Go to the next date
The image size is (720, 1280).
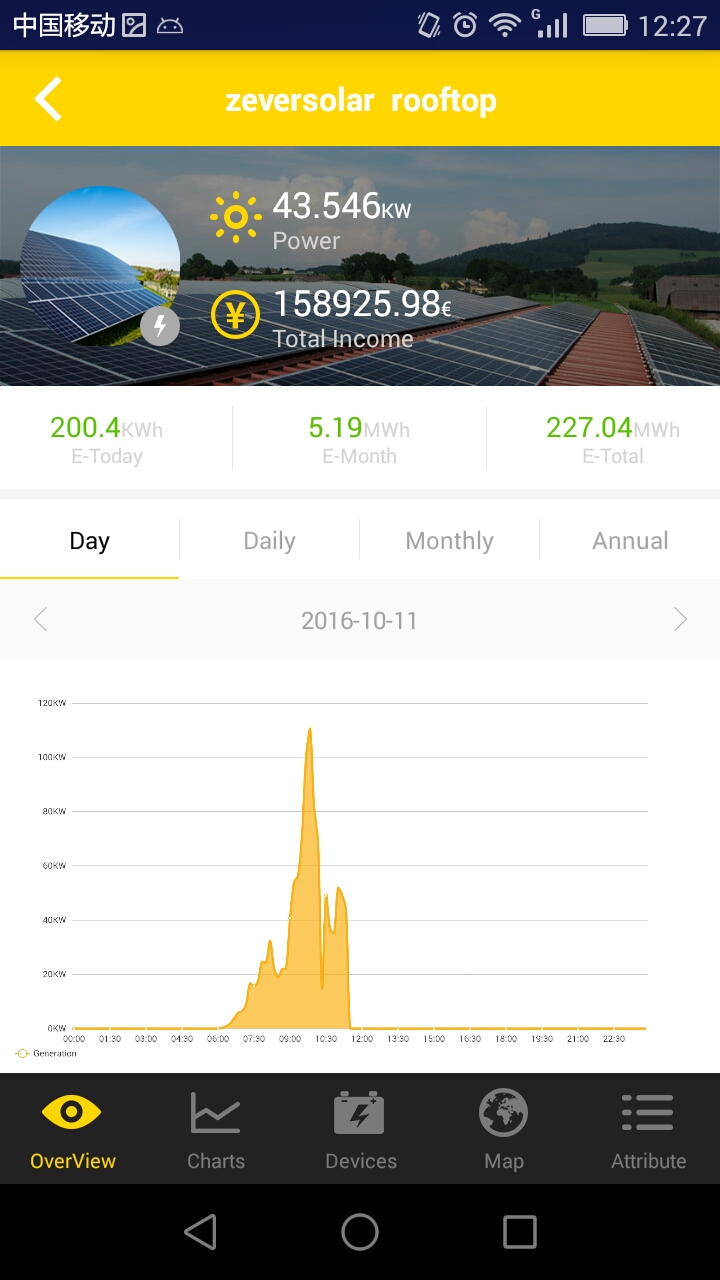coord(680,620)
